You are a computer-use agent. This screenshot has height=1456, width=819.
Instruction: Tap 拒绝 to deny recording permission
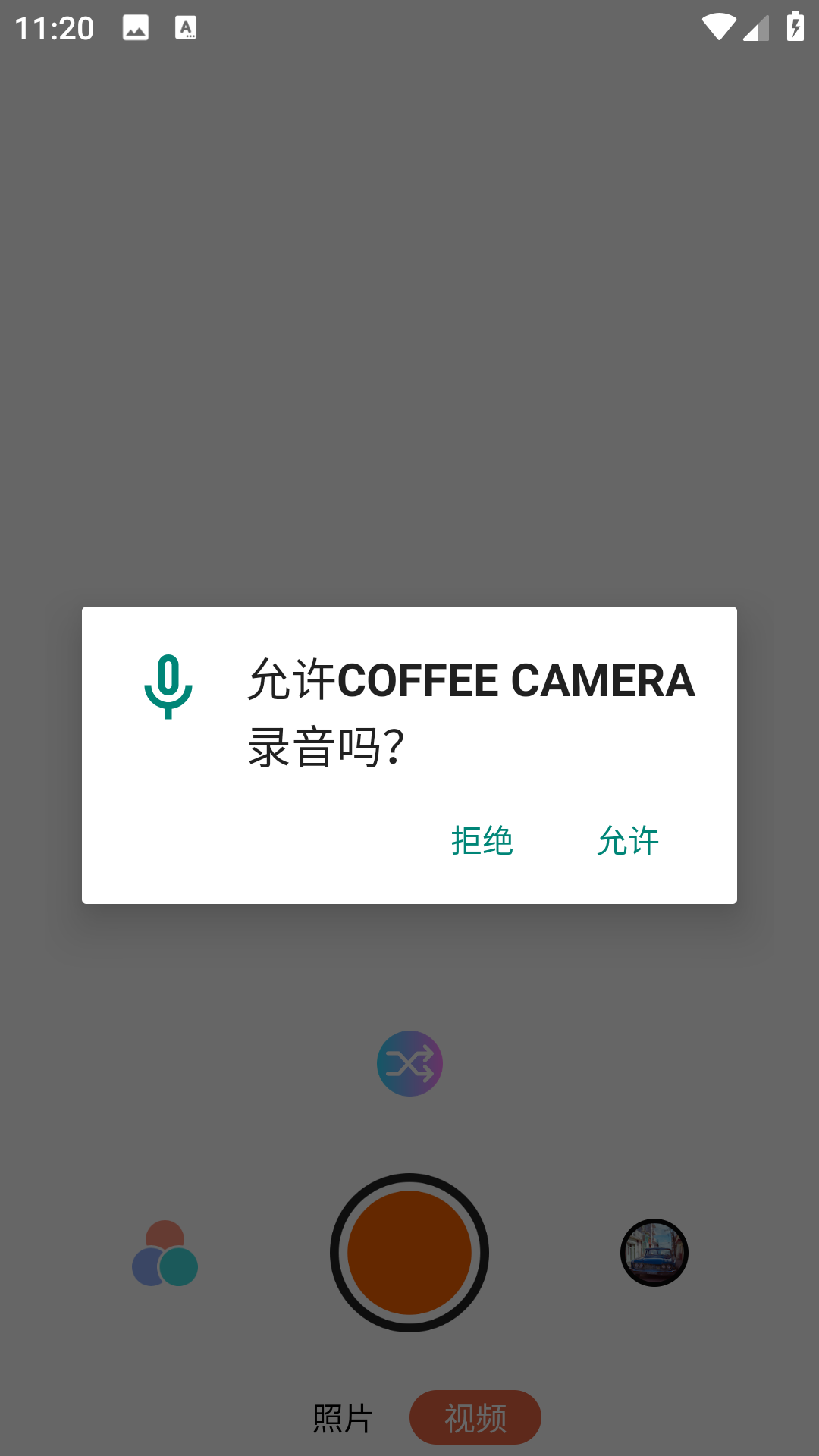pyautogui.click(x=481, y=840)
